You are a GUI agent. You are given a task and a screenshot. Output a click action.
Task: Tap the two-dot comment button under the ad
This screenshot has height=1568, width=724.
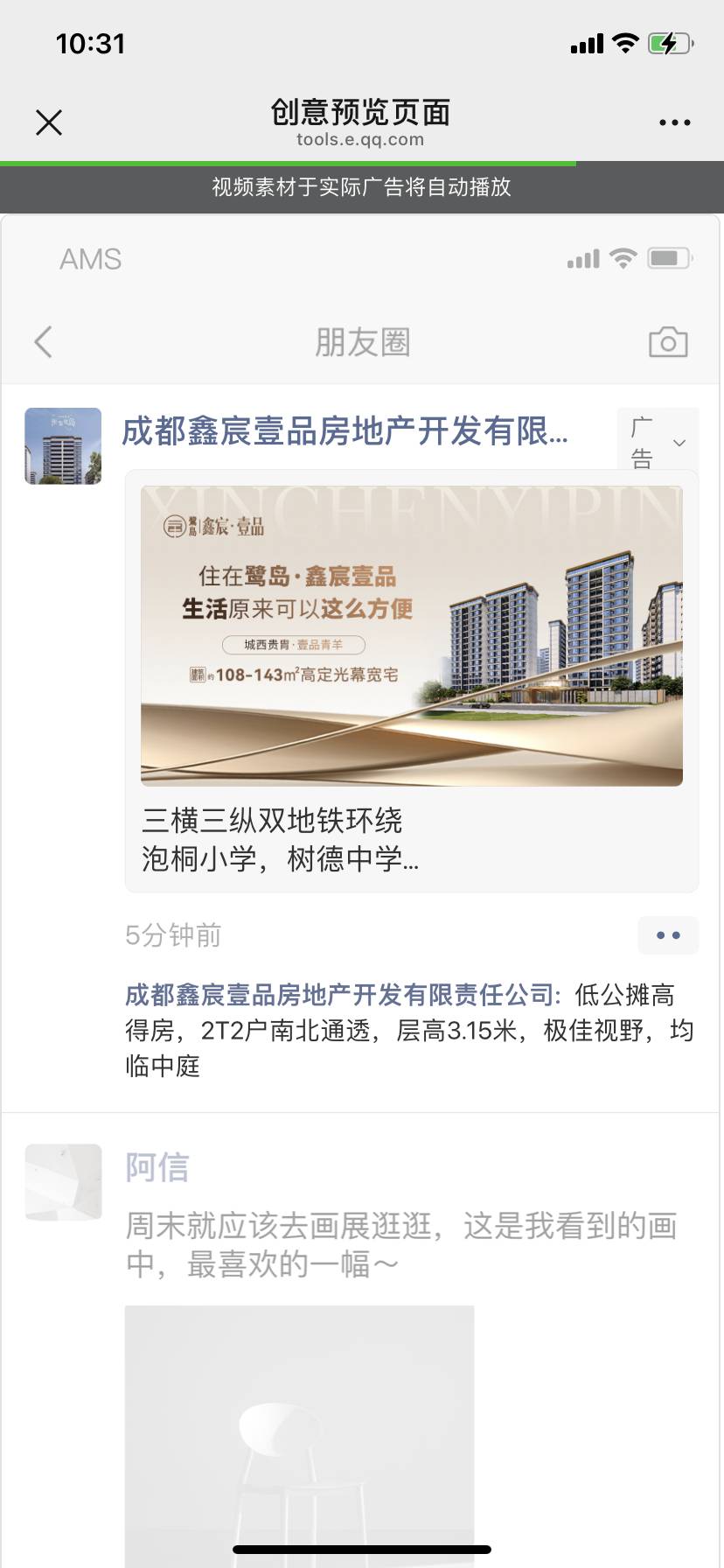(668, 935)
